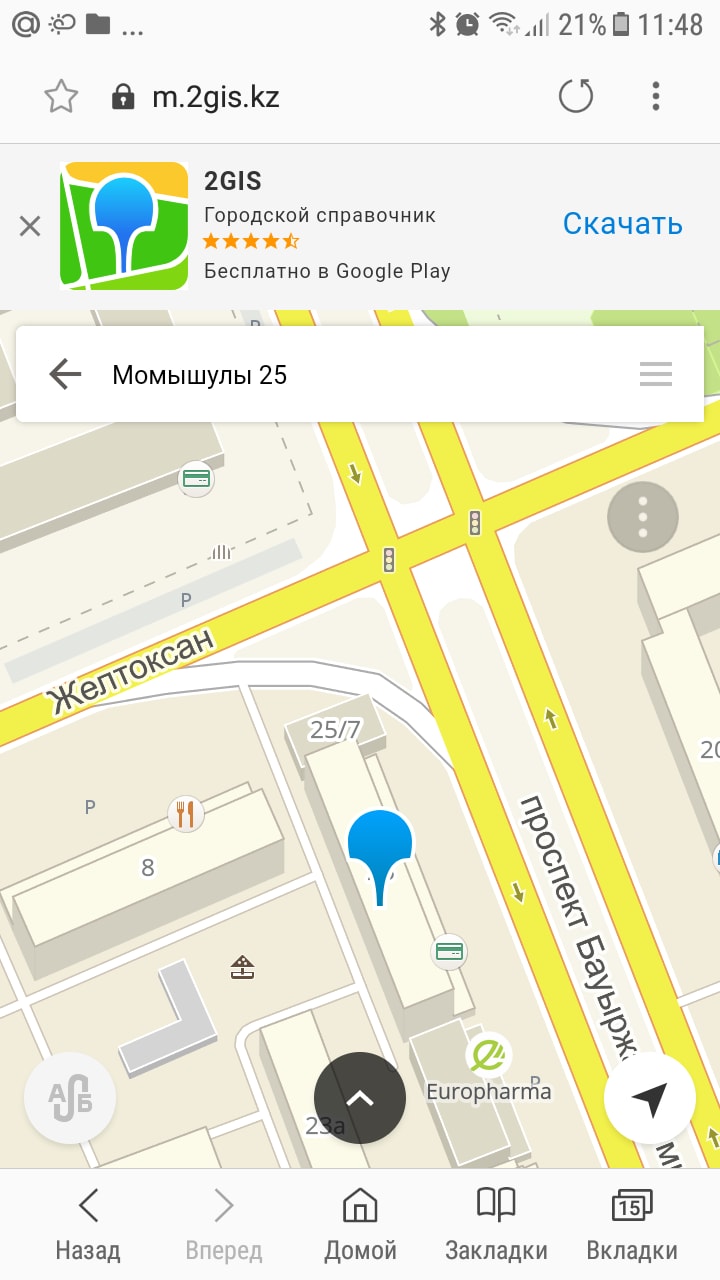Go back from Момышулы 25 search

click(65, 375)
